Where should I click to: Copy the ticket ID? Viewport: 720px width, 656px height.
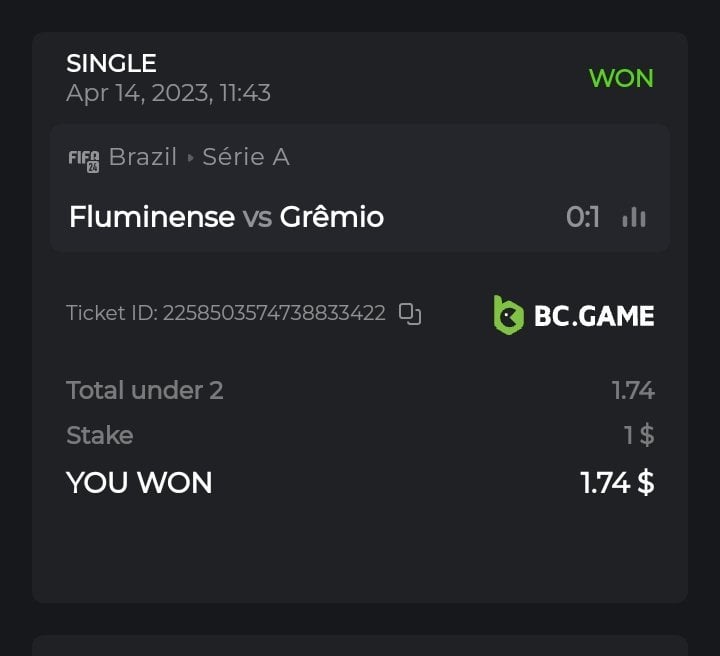(x=410, y=313)
